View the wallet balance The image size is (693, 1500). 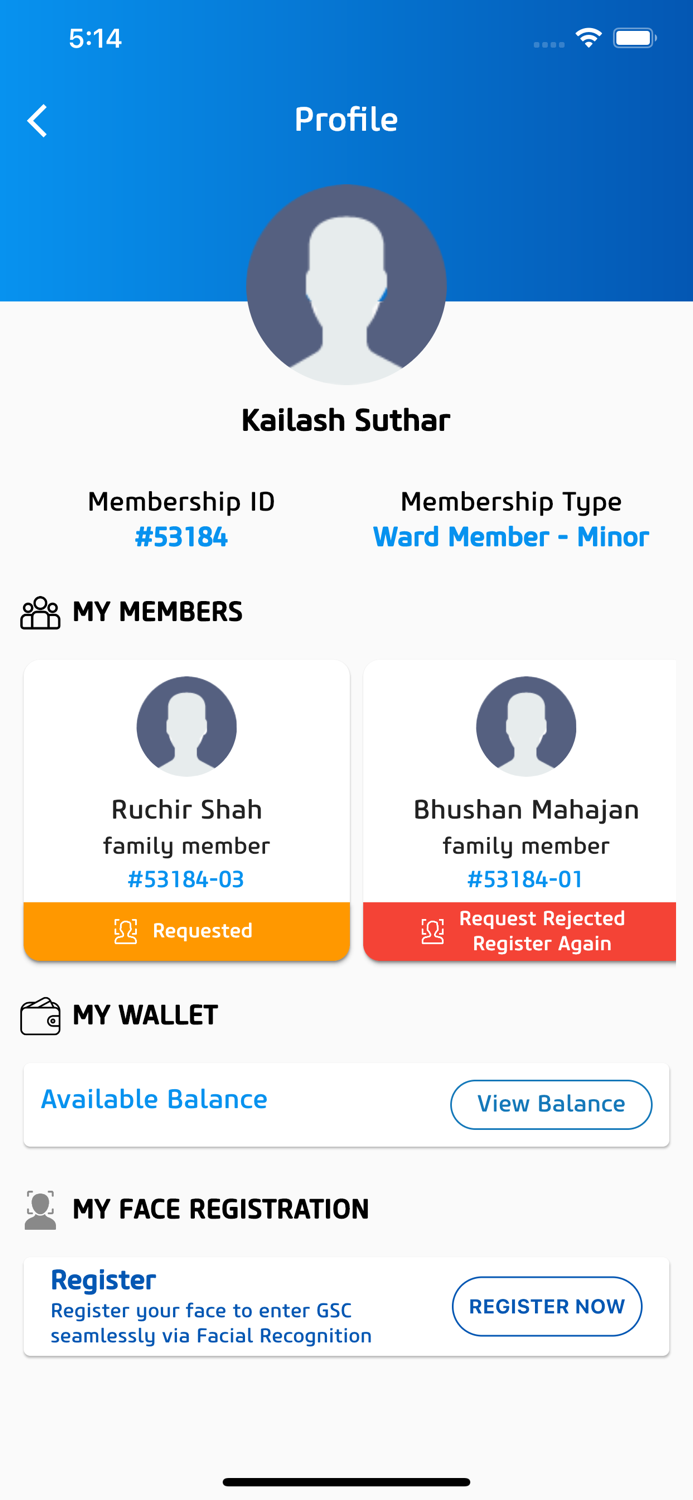pyautogui.click(x=551, y=1104)
